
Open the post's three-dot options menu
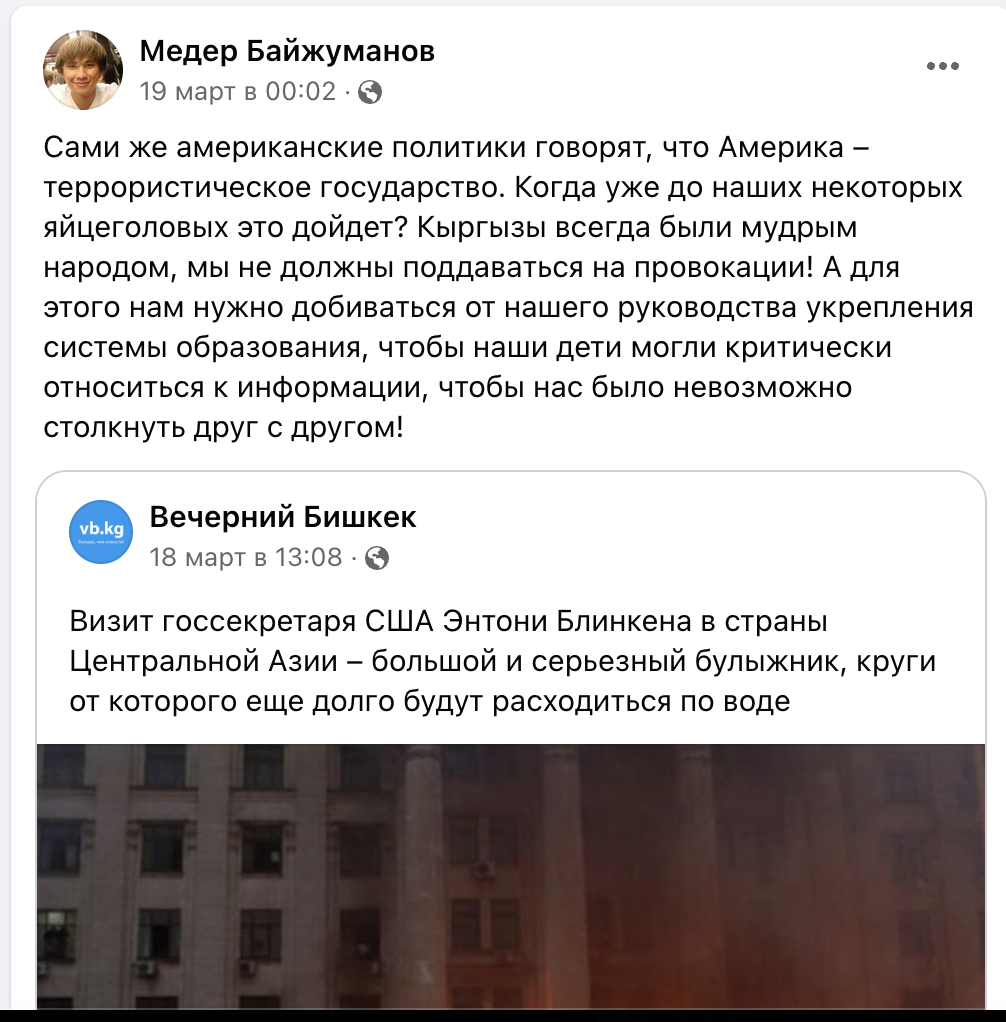pos(942,66)
